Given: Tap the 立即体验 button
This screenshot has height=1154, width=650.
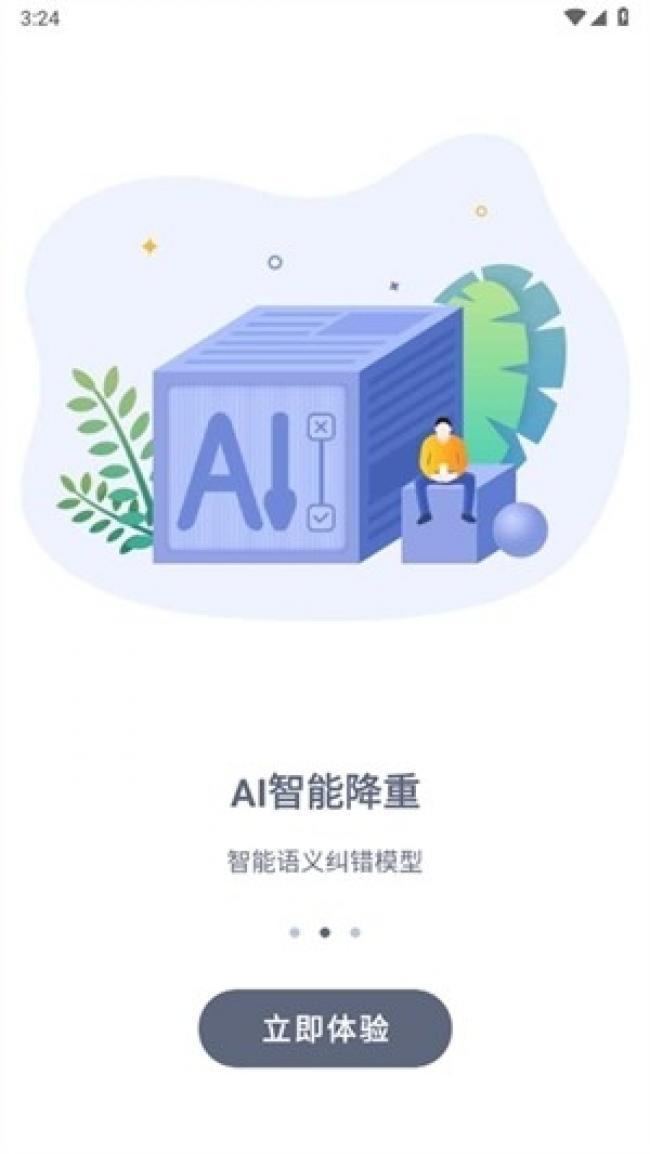Looking at the screenshot, I should [325, 1028].
